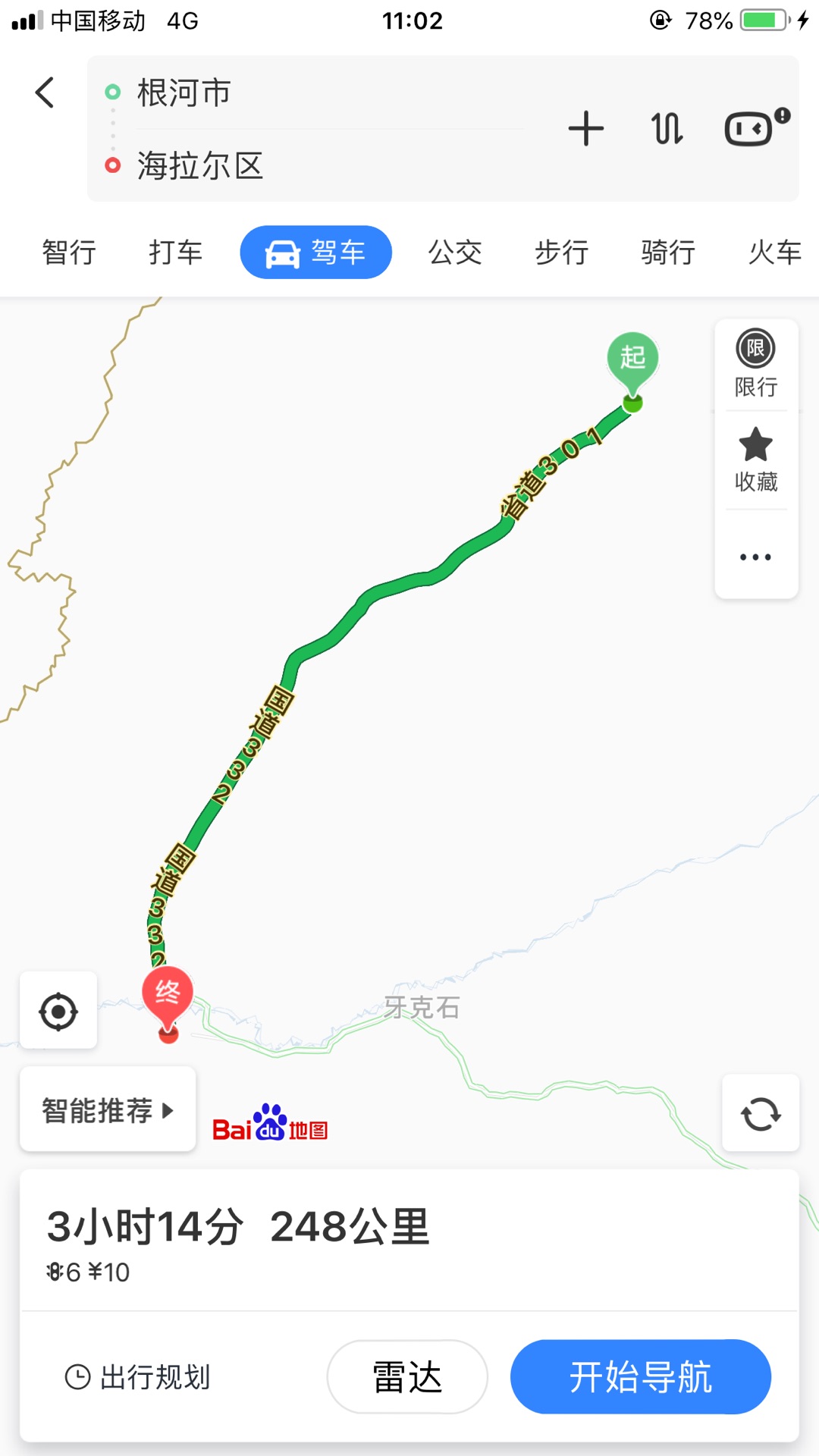Switch to the 智行 tab

[x=69, y=253]
